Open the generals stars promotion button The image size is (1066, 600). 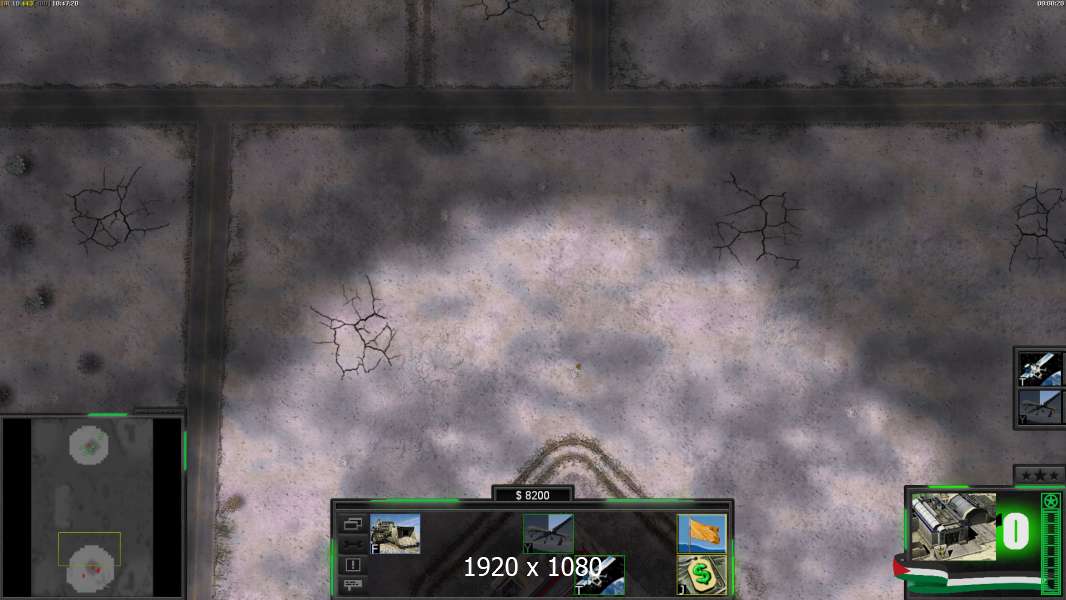[x=1039, y=475]
